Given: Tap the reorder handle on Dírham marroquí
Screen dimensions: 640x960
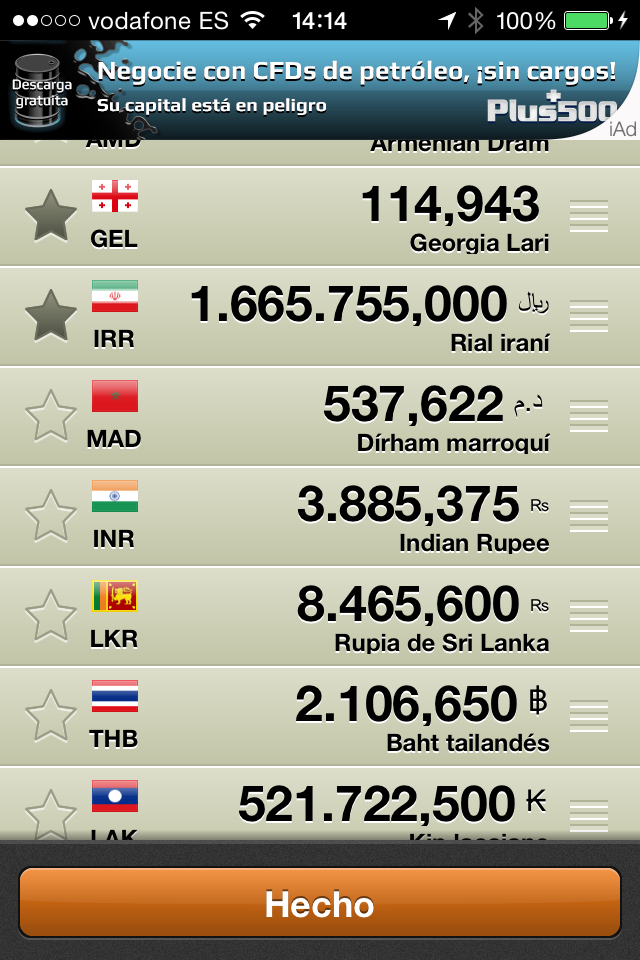Looking at the screenshot, I should [x=589, y=416].
